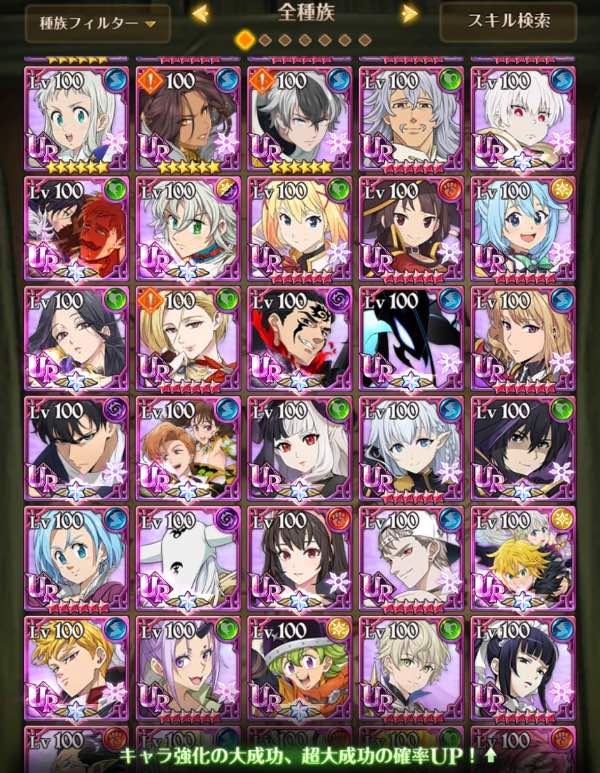Select the blue-haired girl with green bow

[523, 228]
